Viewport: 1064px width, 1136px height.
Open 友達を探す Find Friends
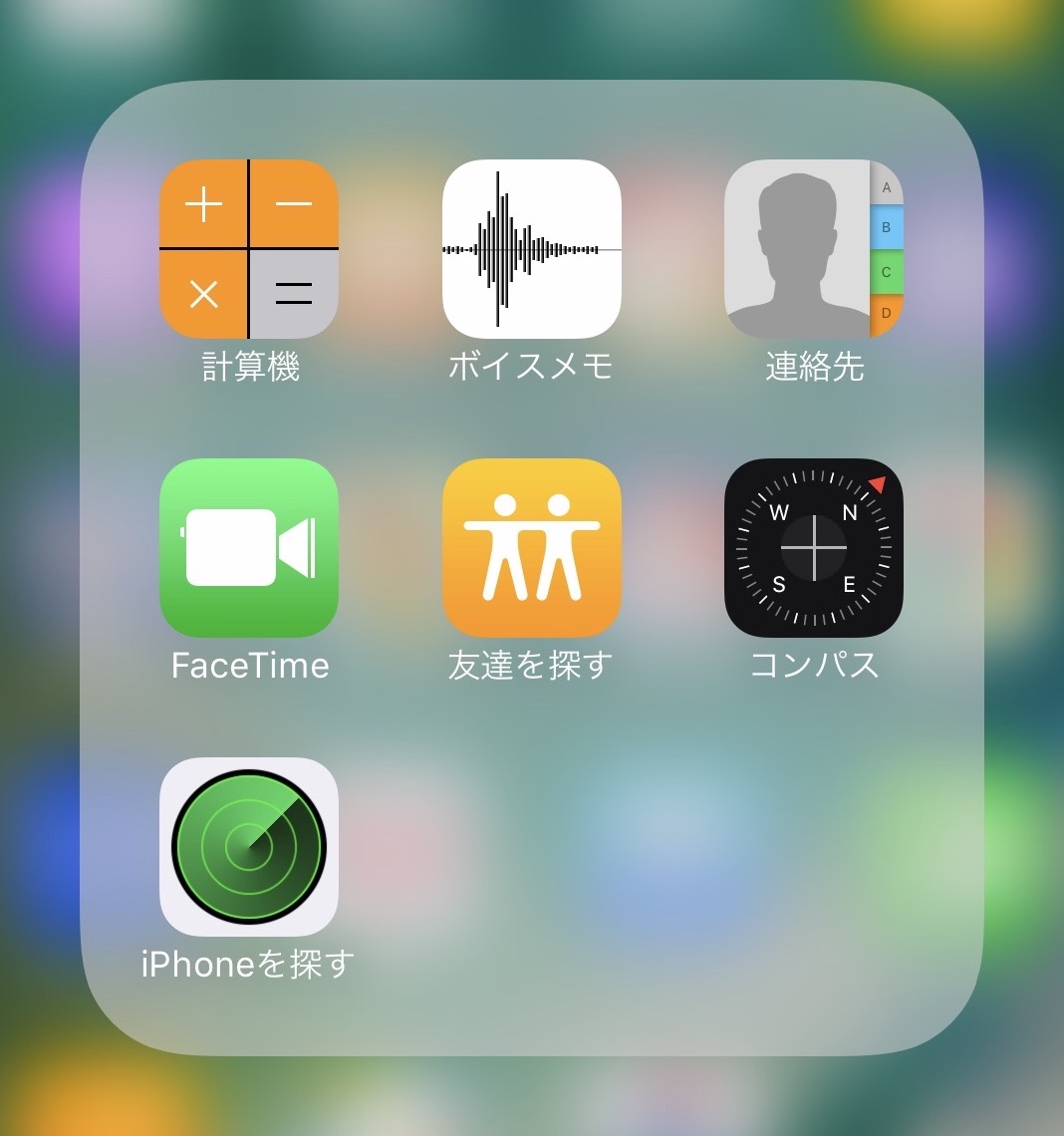pyautogui.click(x=531, y=548)
